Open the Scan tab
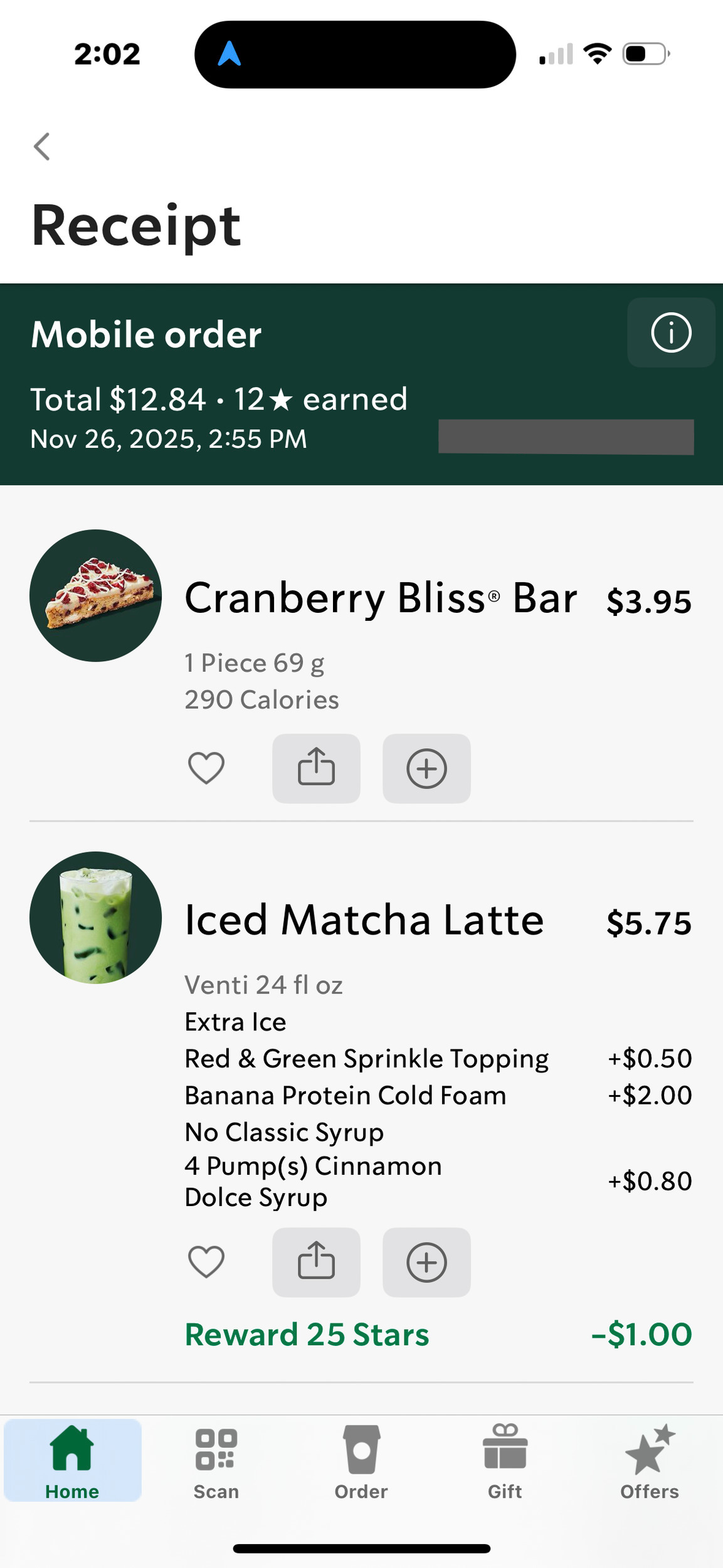723x1568 pixels. (216, 1461)
